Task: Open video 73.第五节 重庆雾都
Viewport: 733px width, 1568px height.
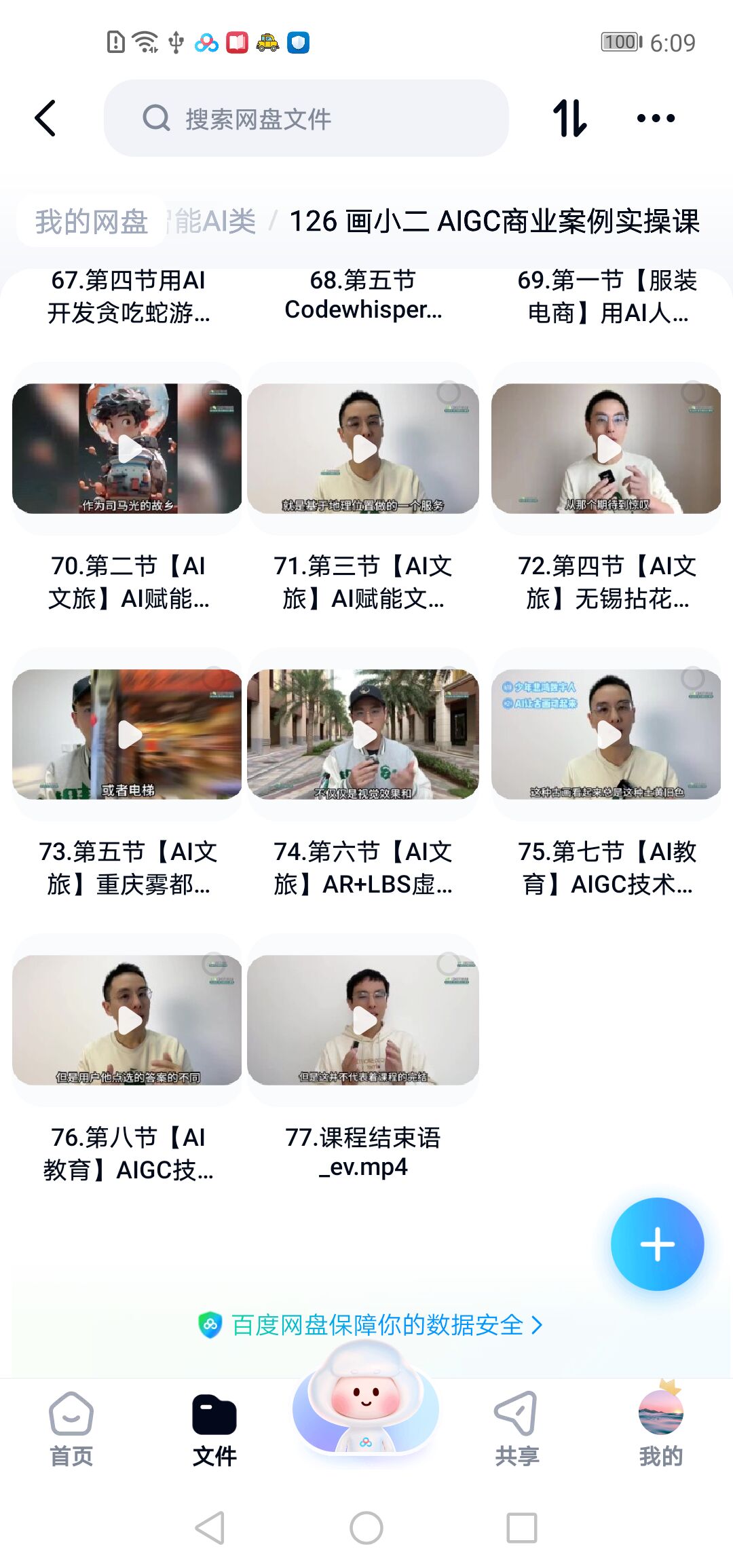Action: (128, 734)
